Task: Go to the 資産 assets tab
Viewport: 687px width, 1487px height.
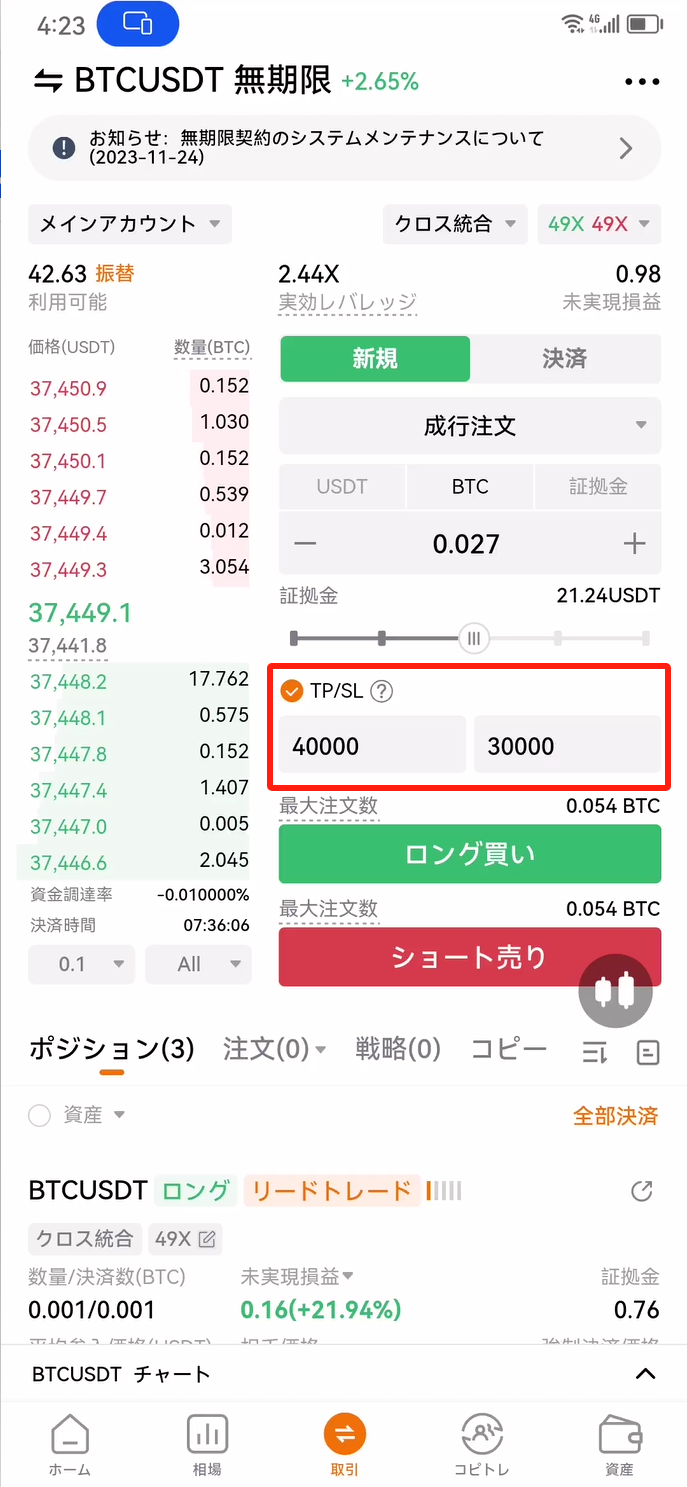Action: coord(620,1447)
